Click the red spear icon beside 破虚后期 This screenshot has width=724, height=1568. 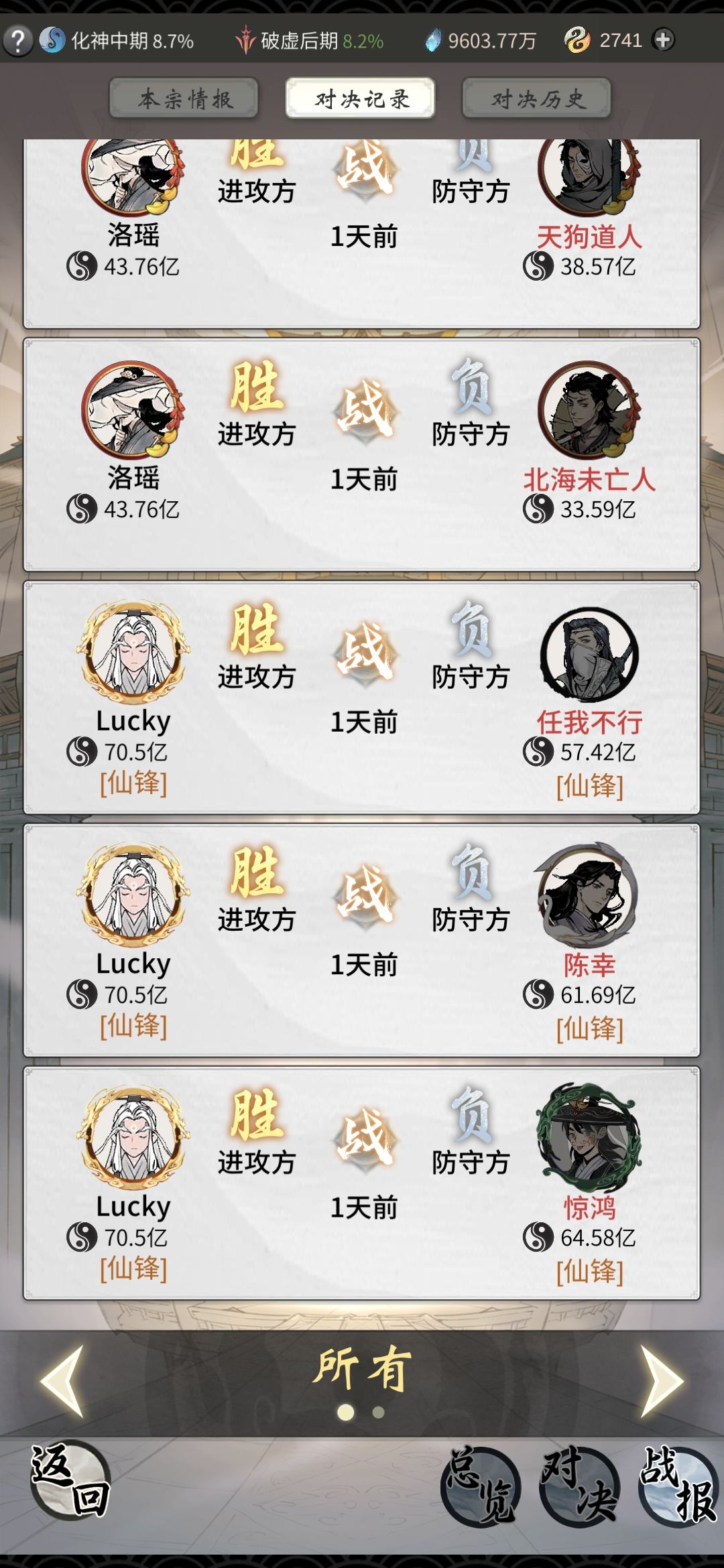coord(245,40)
